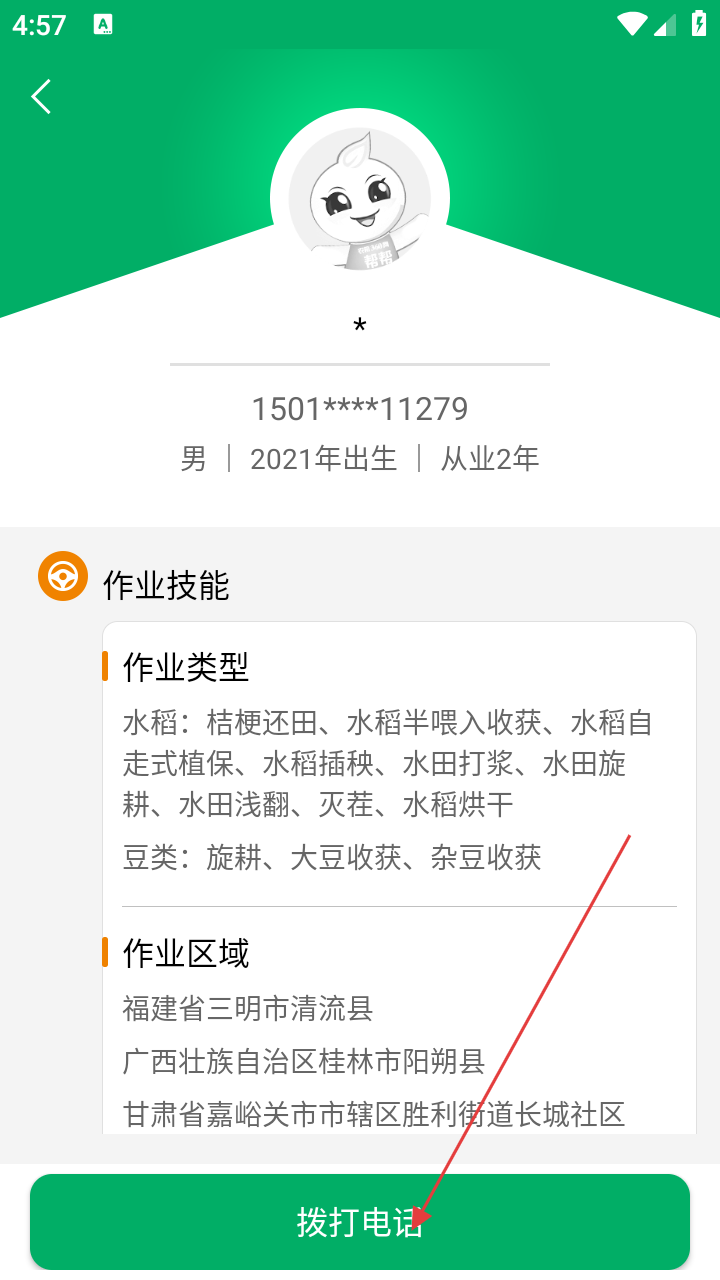Tap the 拨打电话 call button
Image resolution: width=720 pixels, height=1280 pixels.
coord(360,1222)
